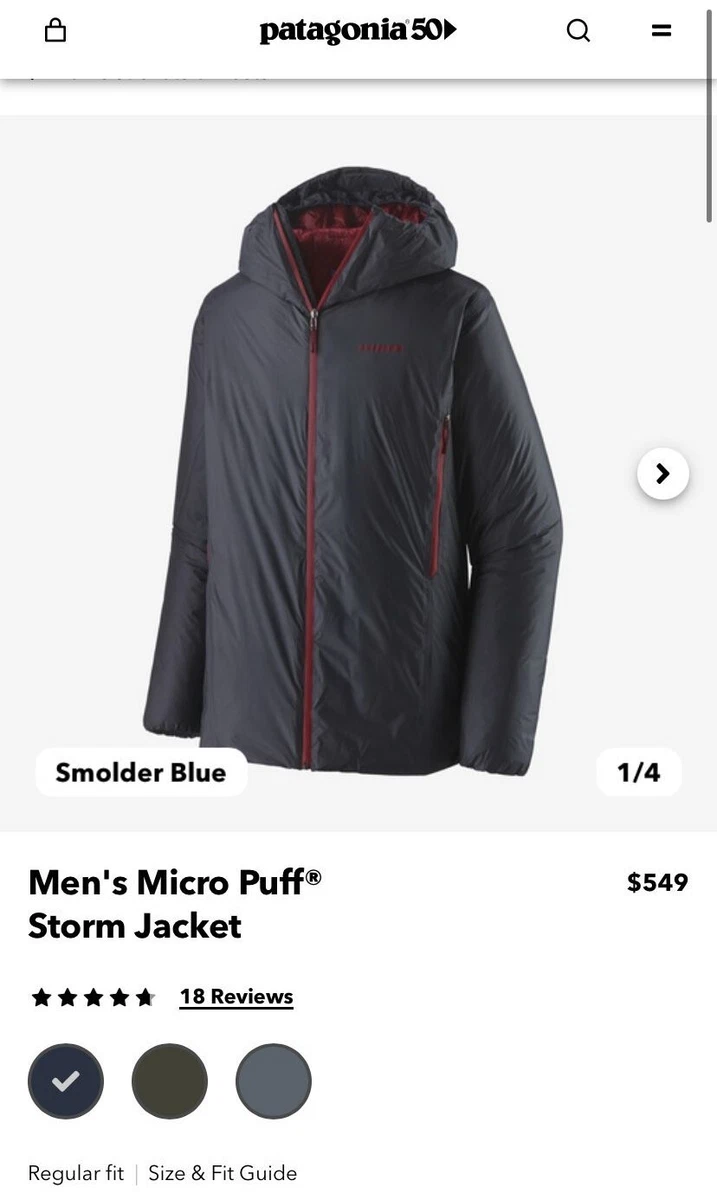Select the Smolder Blue color swatch

pos(66,1081)
